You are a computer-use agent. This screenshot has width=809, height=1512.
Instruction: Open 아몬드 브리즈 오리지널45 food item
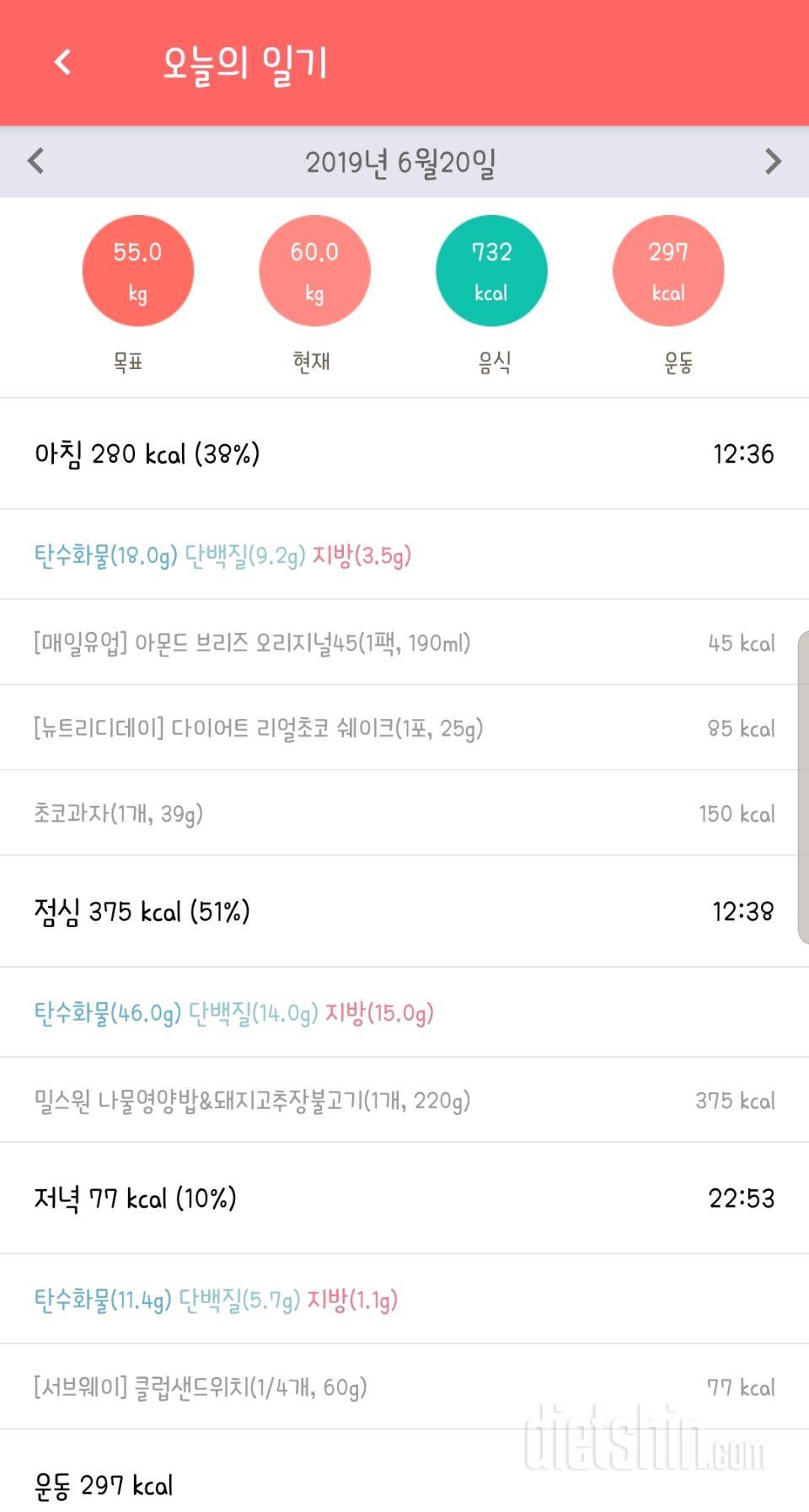(x=404, y=643)
